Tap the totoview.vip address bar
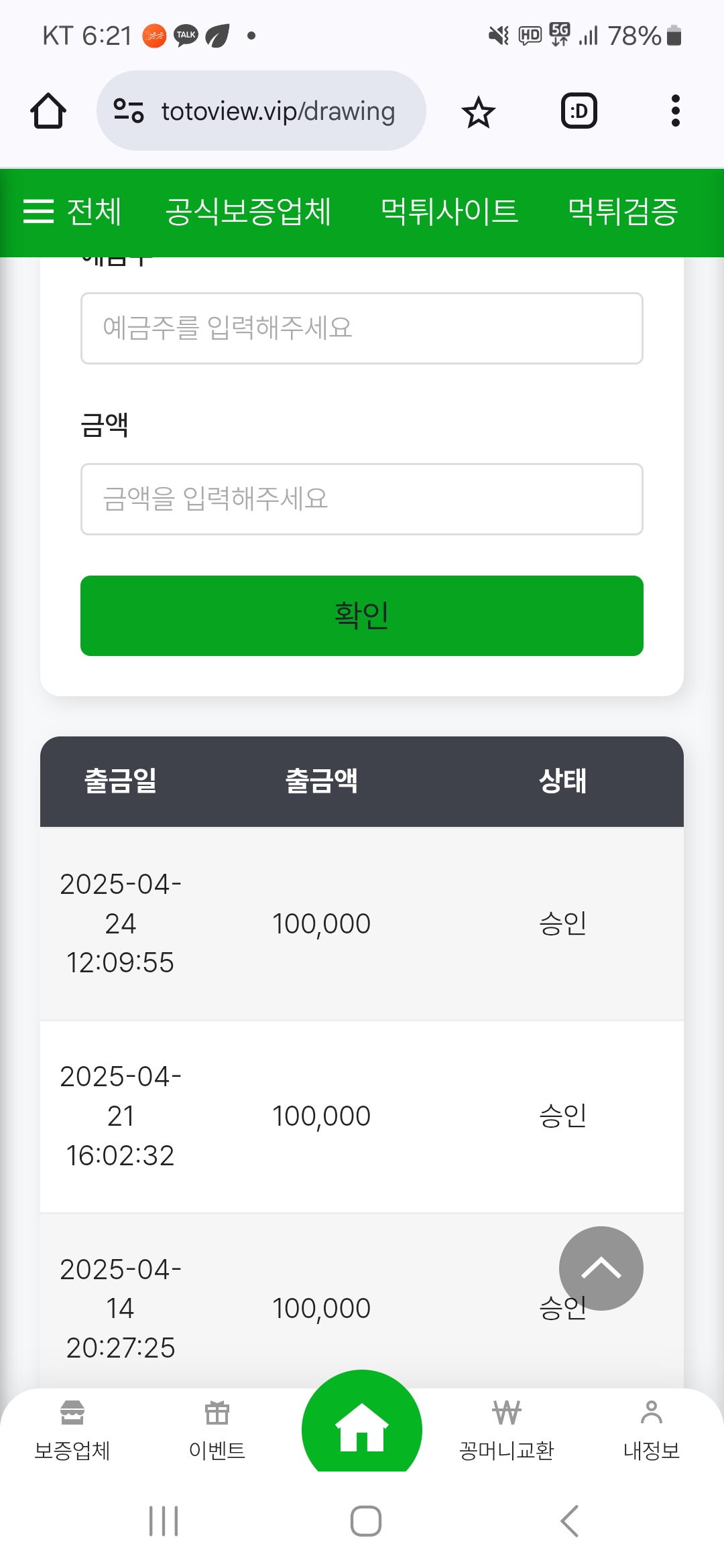Viewport: 724px width, 1568px height. (x=261, y=111)
